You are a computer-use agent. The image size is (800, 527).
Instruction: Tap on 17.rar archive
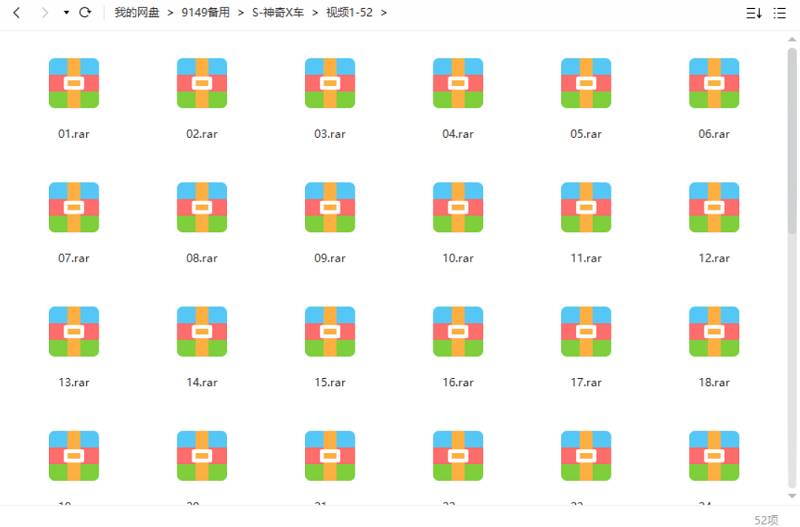click(586, 331)
